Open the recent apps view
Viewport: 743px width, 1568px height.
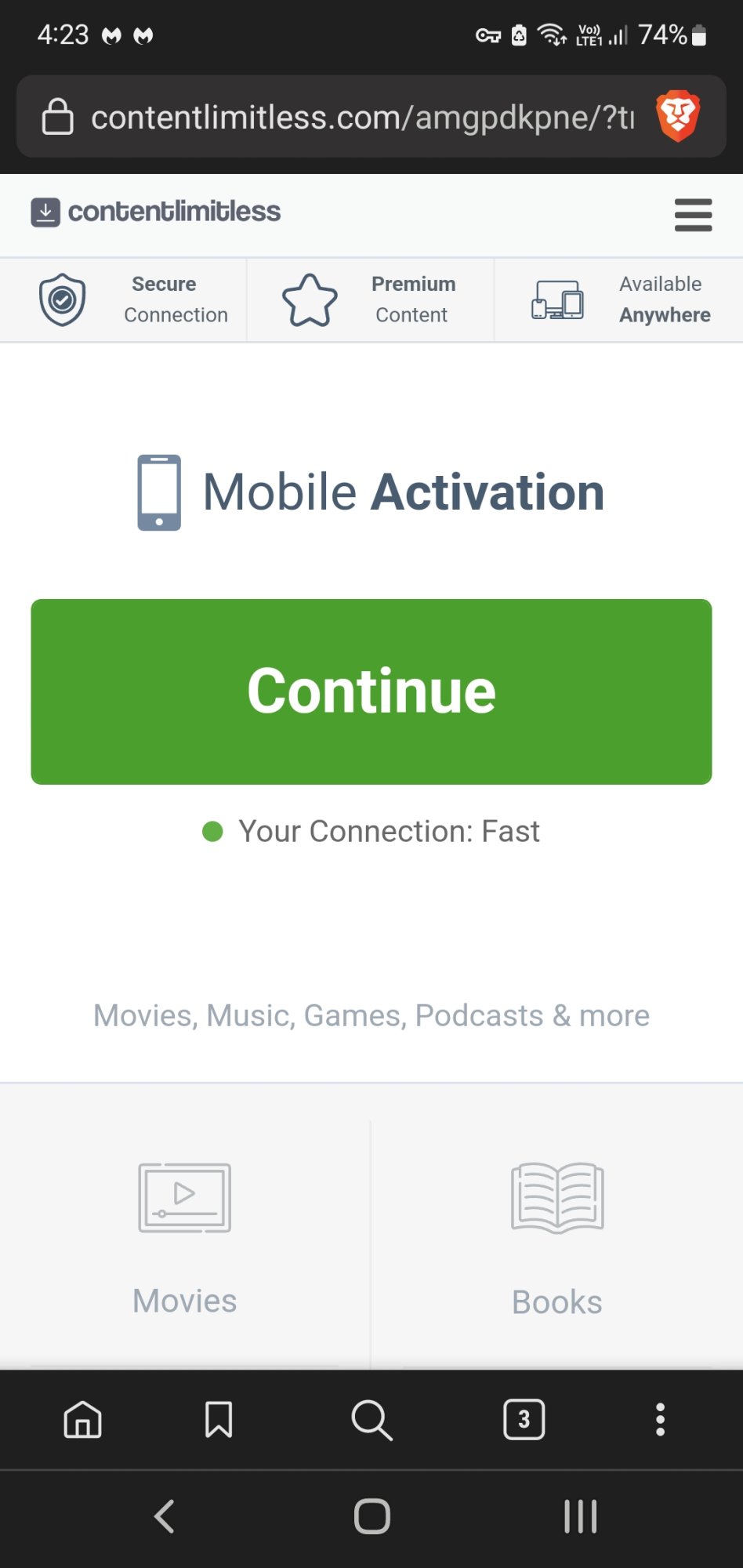[x=580, y=1516]
